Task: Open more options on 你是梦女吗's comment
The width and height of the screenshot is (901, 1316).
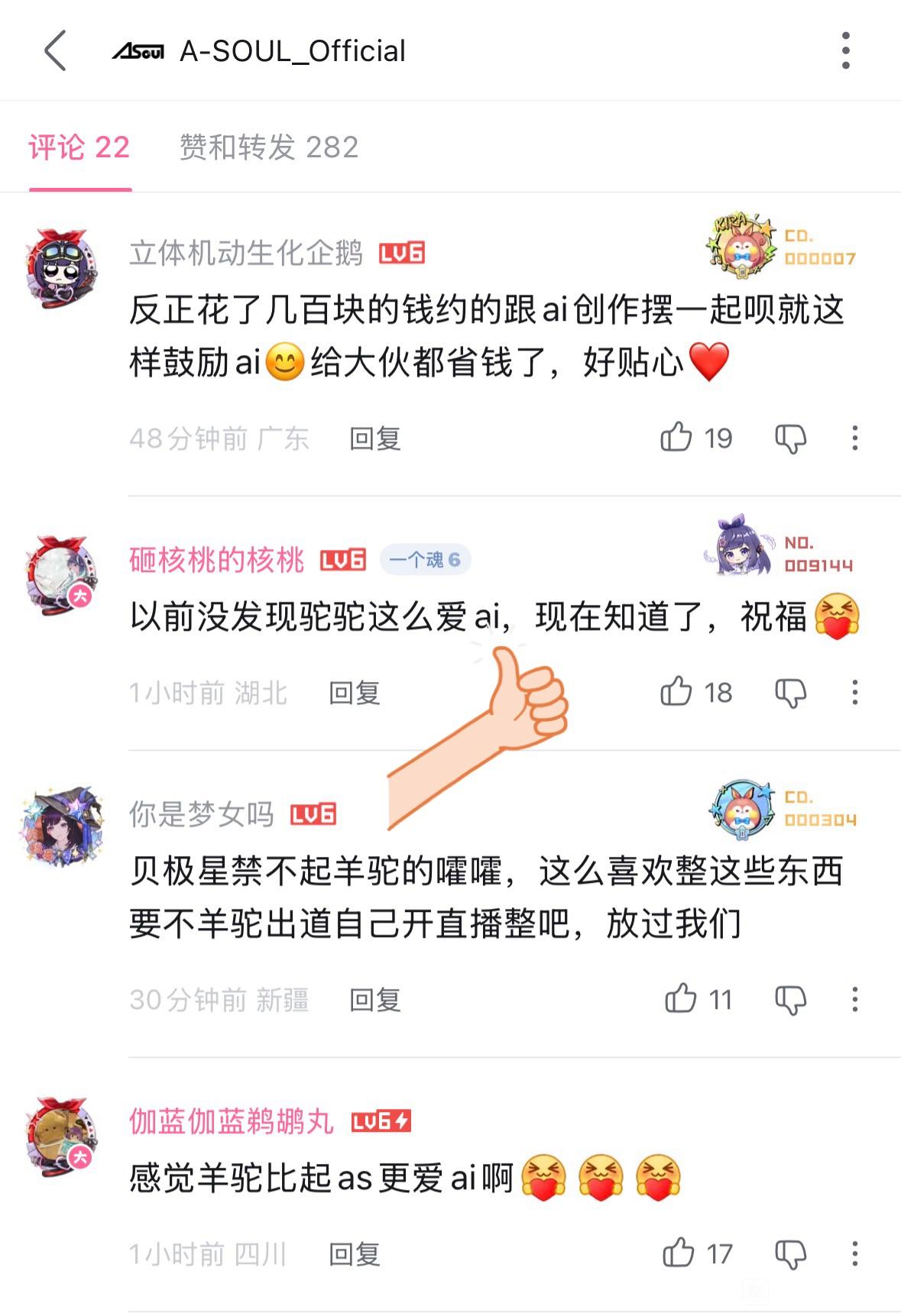Action: [854, 999]
